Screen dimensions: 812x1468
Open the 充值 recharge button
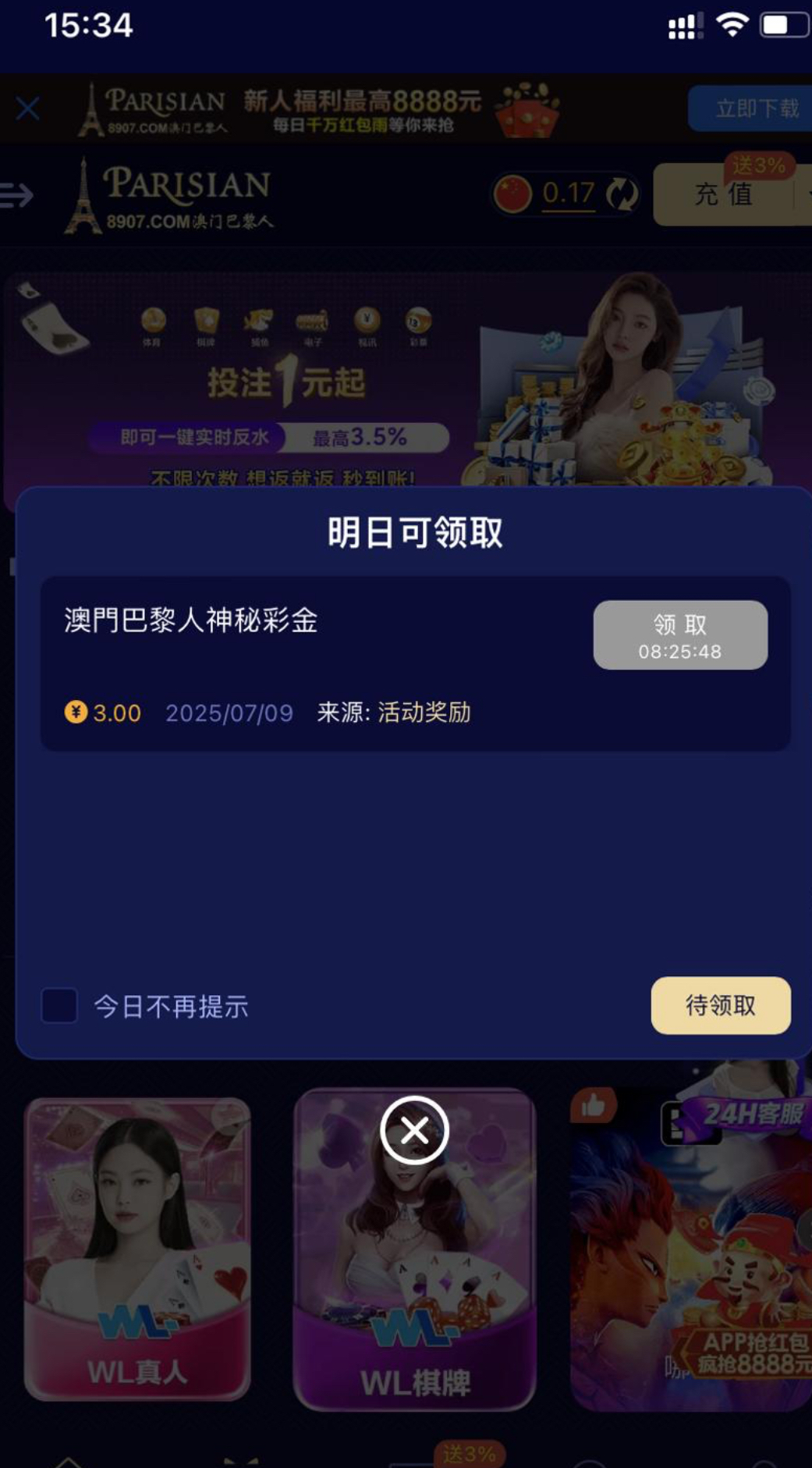pos(724,194)
